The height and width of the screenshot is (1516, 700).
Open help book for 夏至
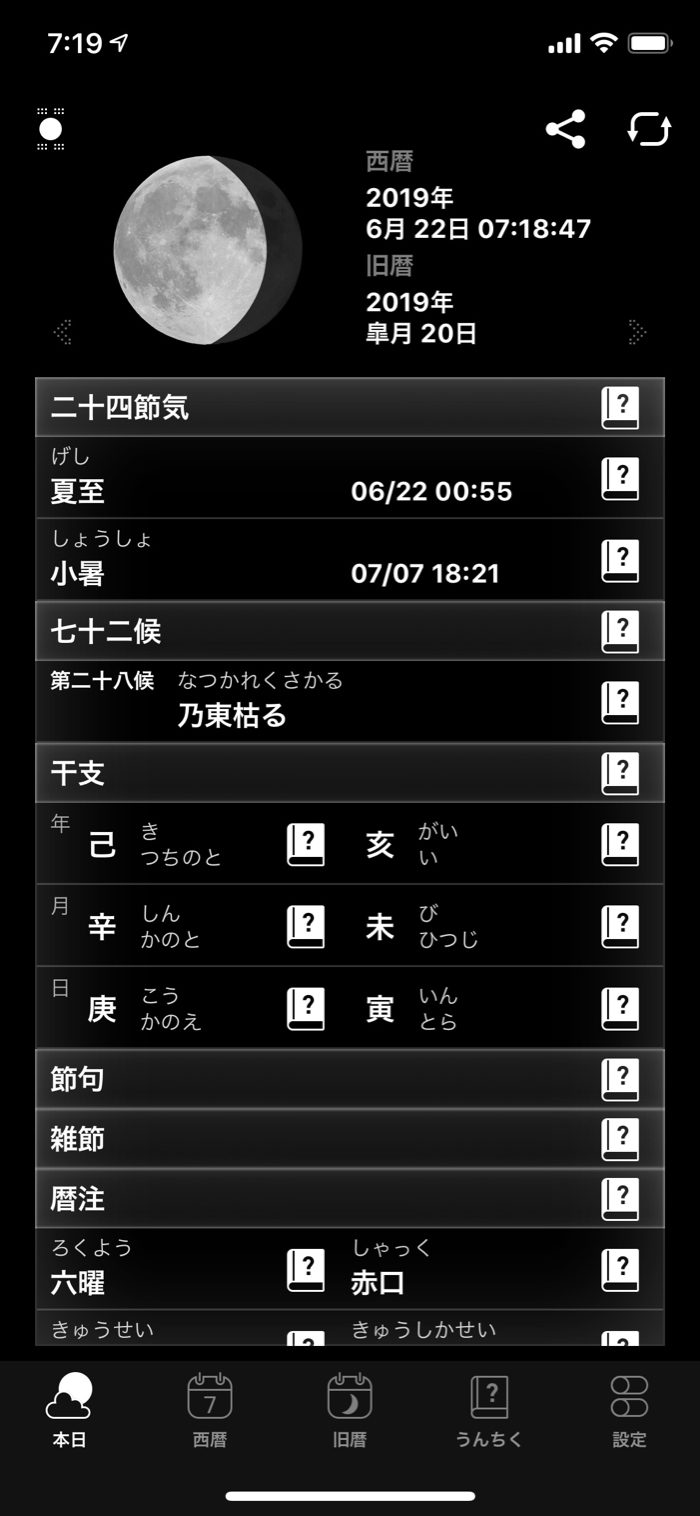(620, 479)
